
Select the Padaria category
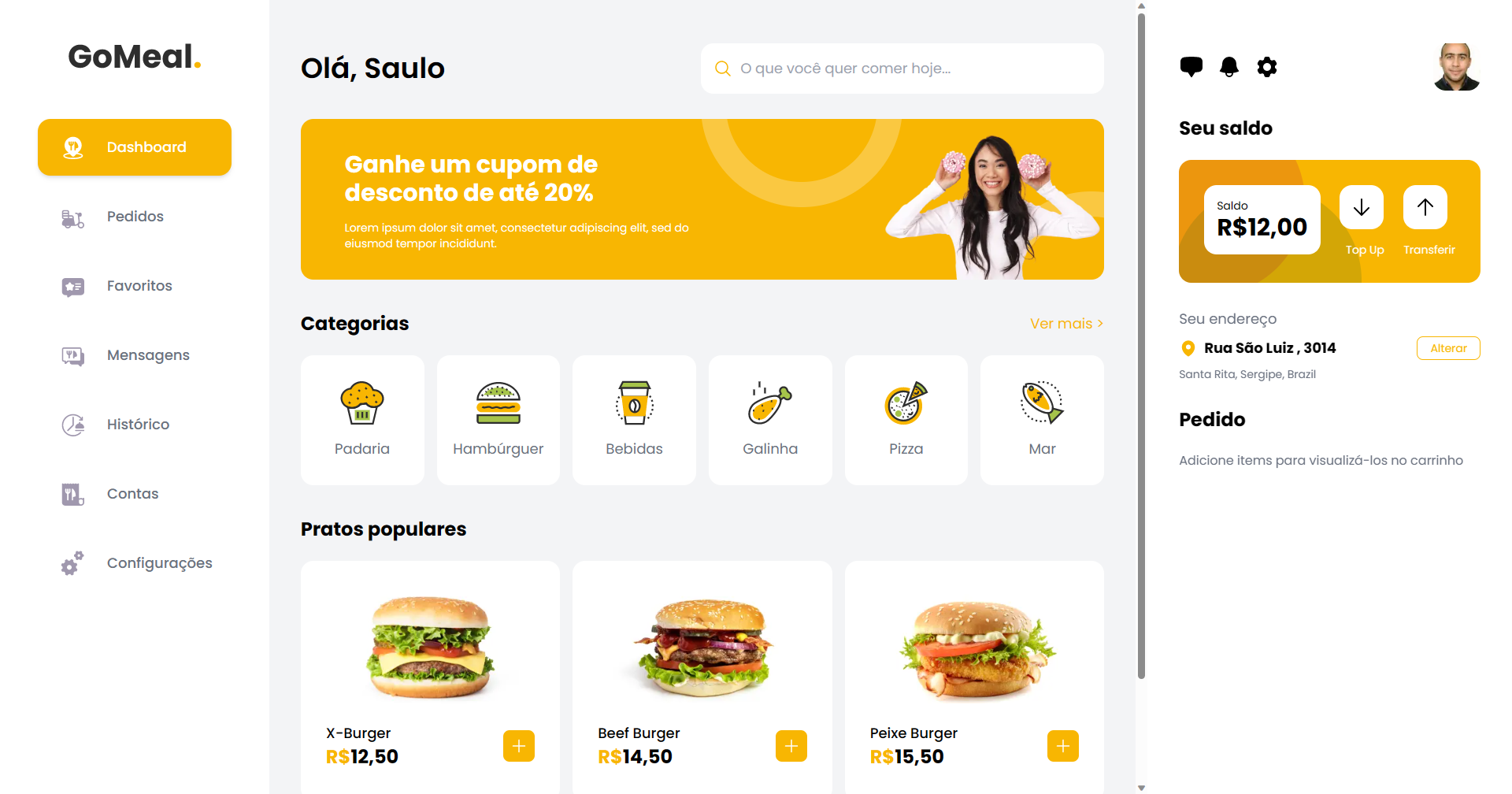(x=362, y=420)
